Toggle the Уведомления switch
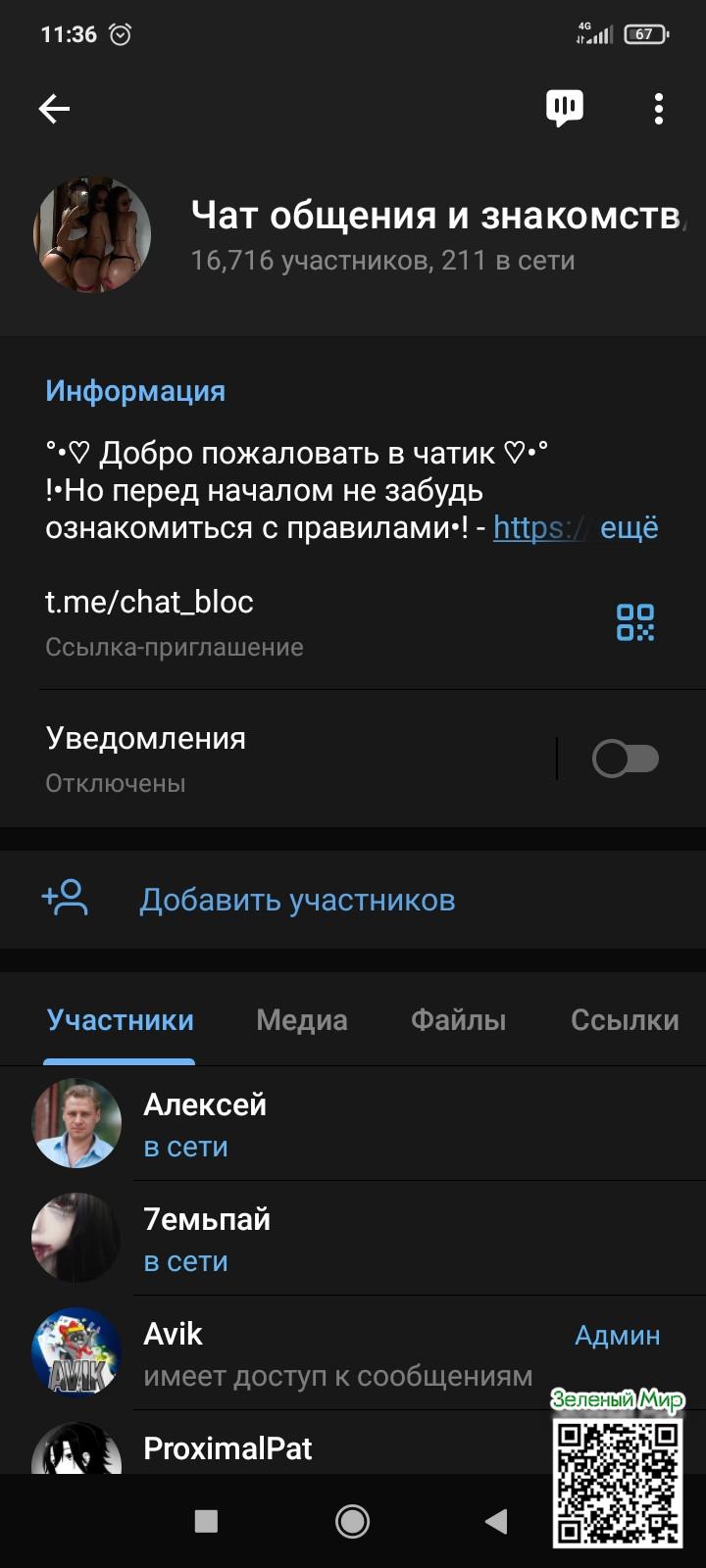Viewport: 706px width, 1568px height. click(625, 759)
